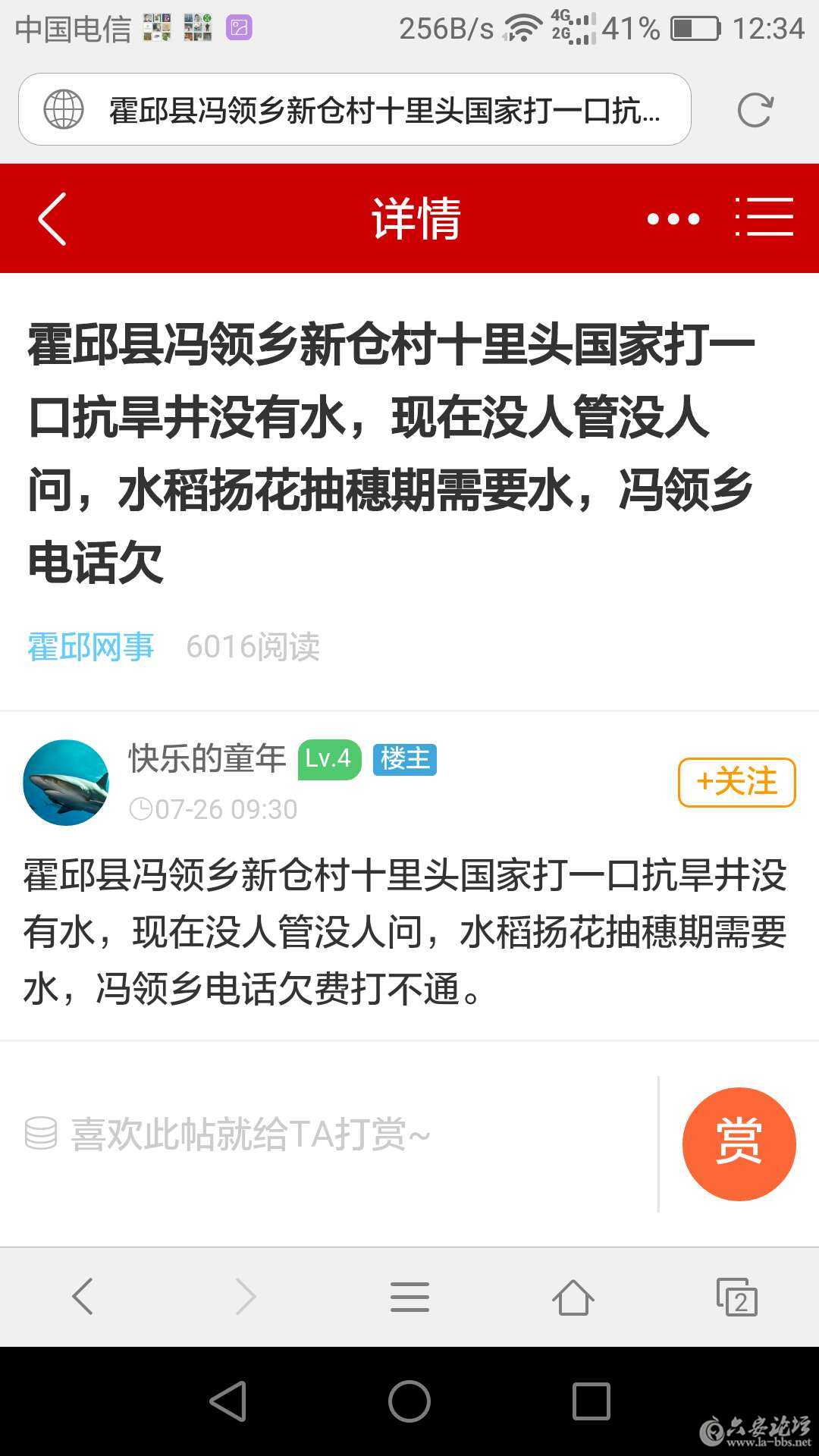Go to previous page in browser toolbar
Viewport: 819px width, 1456px height.
(x=83, y=1296)
